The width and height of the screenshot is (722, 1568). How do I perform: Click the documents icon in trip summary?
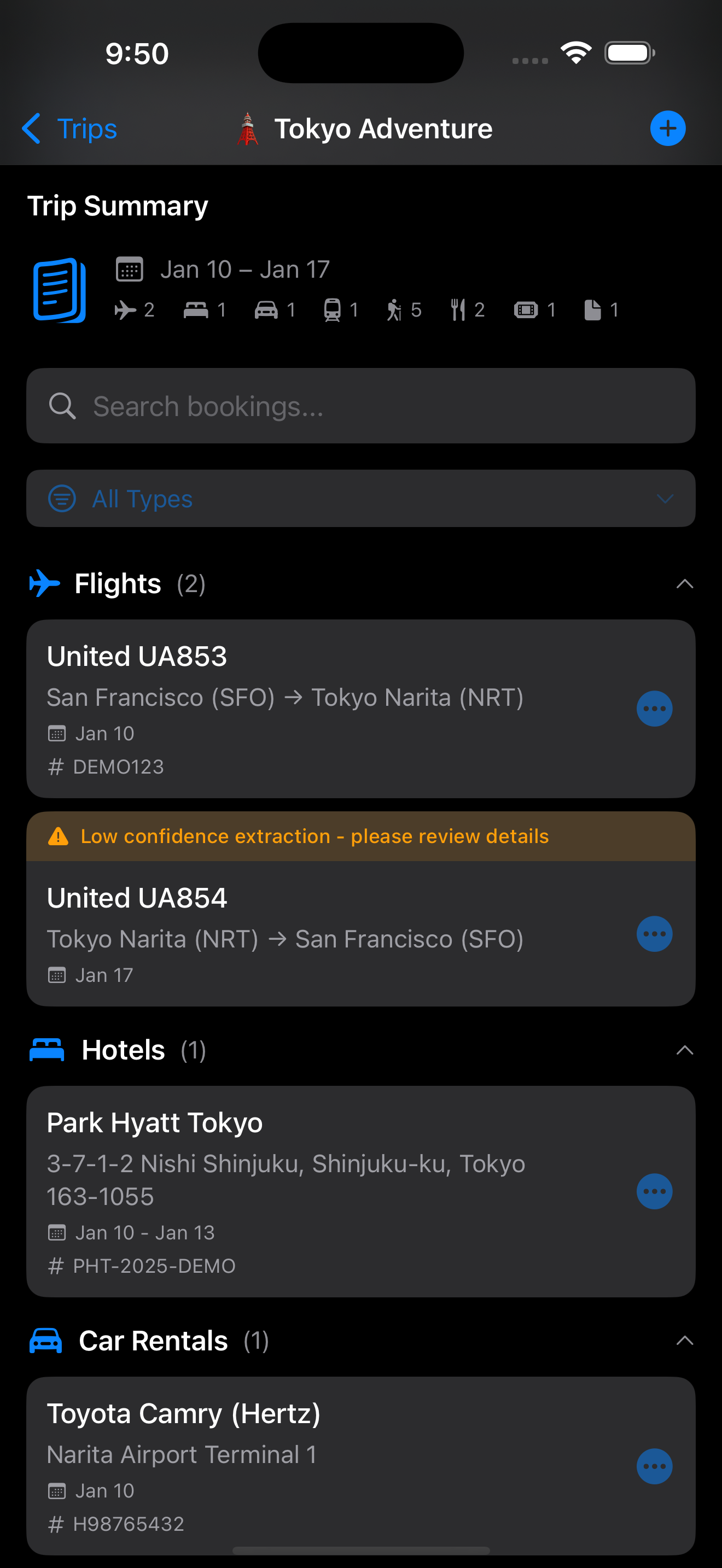(x=594, y=310)
